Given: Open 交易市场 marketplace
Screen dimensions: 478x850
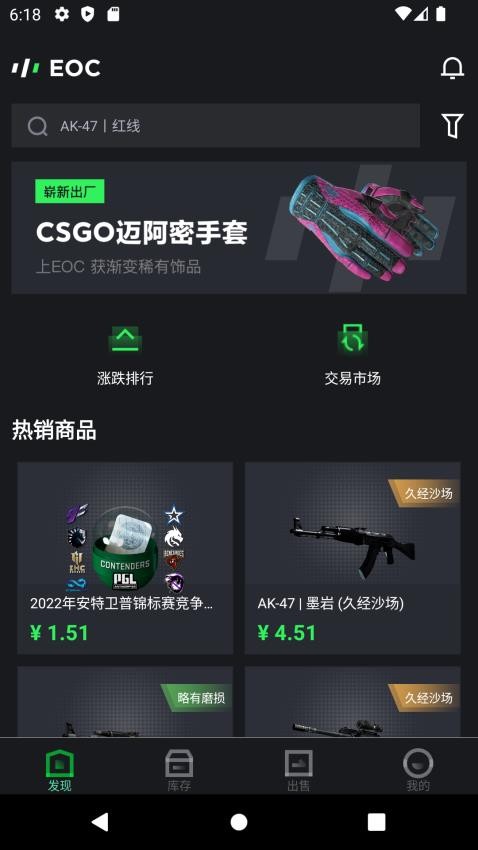Looking at the screenshot, I should (x=352, y=355).
